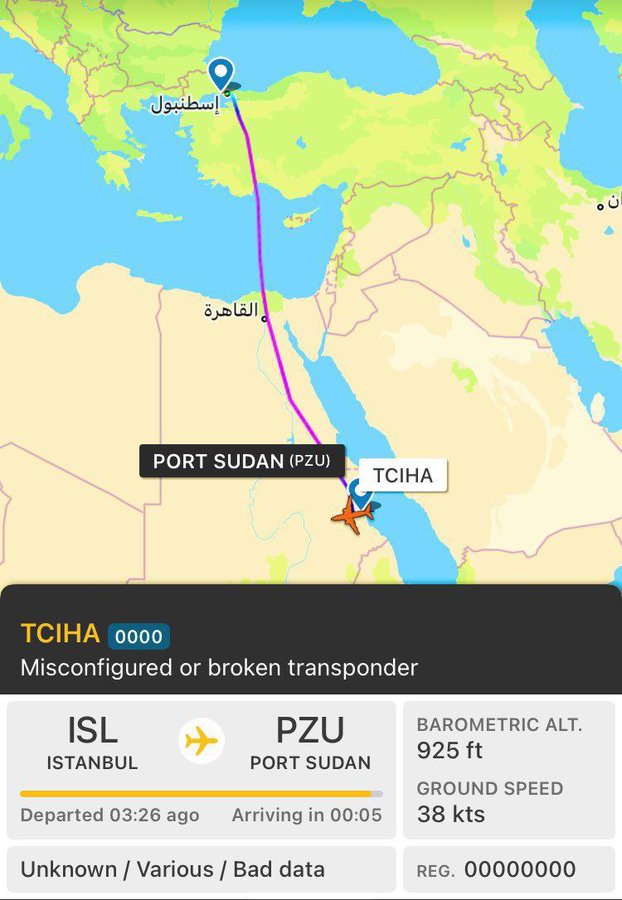Open the PORT SUDAN (PZU) airport label
Image resolution: width=622 pixels, height=900 pixels.
click(x=242, y=461)
